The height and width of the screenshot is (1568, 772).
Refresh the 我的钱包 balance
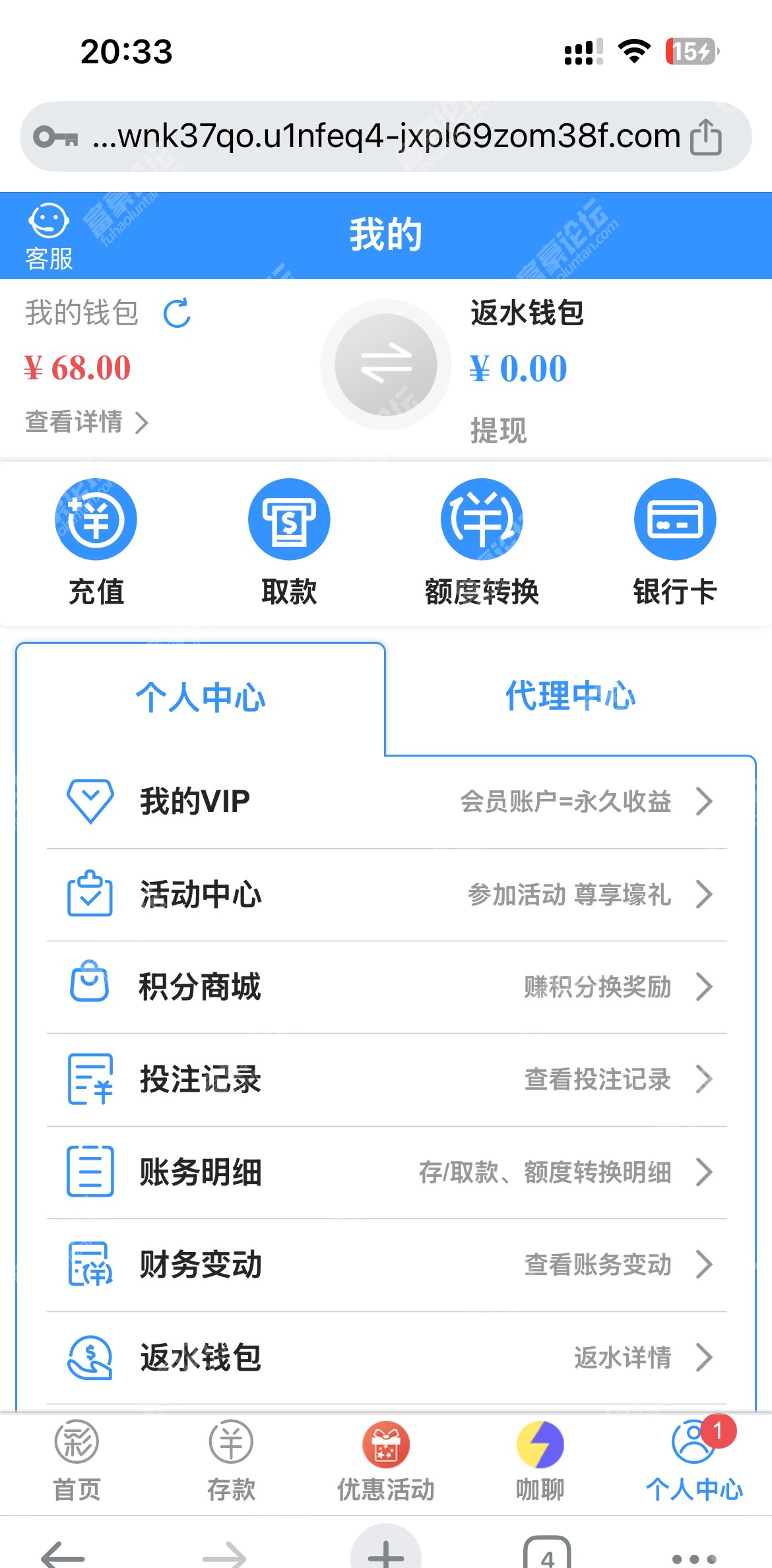coord(177,313)
